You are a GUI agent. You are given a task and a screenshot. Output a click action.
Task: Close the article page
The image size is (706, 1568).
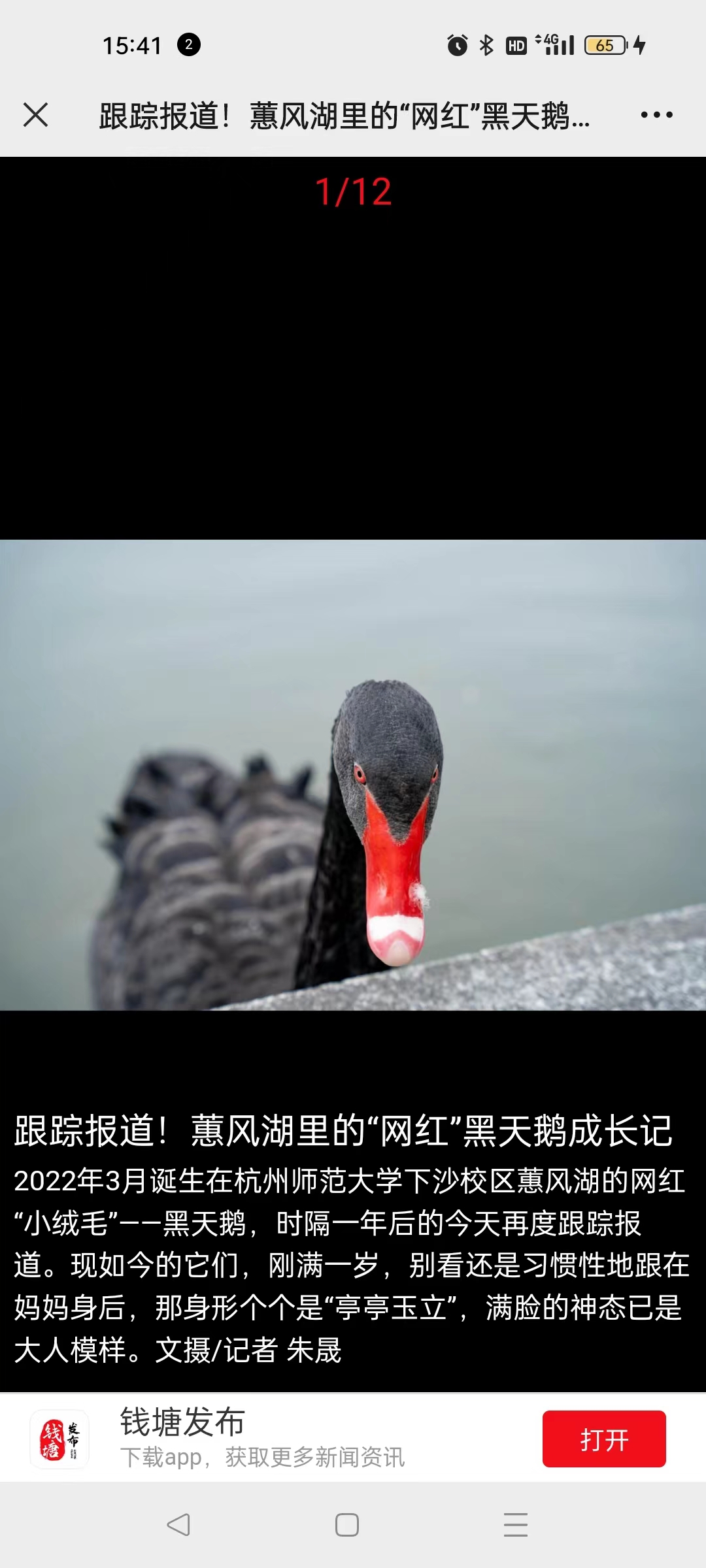point(36,115)
